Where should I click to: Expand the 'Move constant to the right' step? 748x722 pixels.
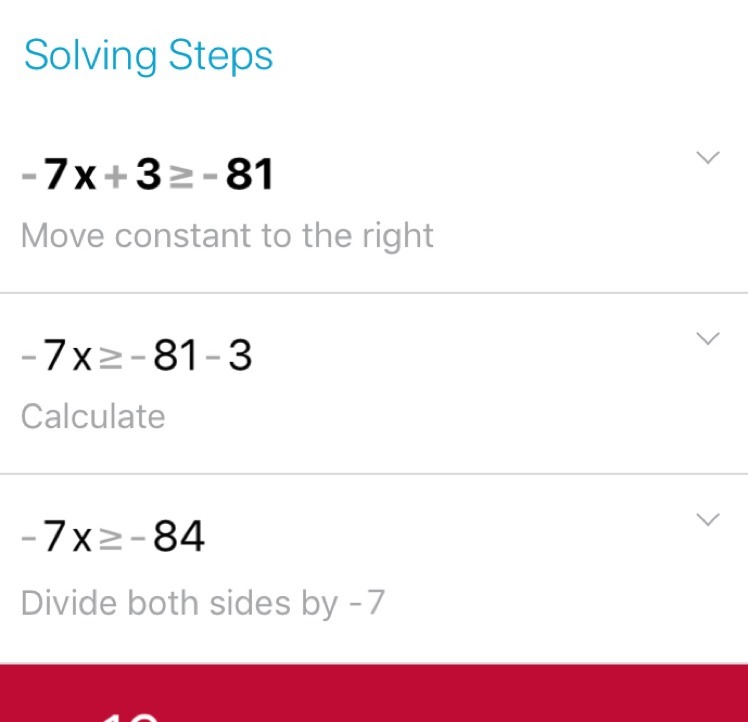(x=707, y=158)
